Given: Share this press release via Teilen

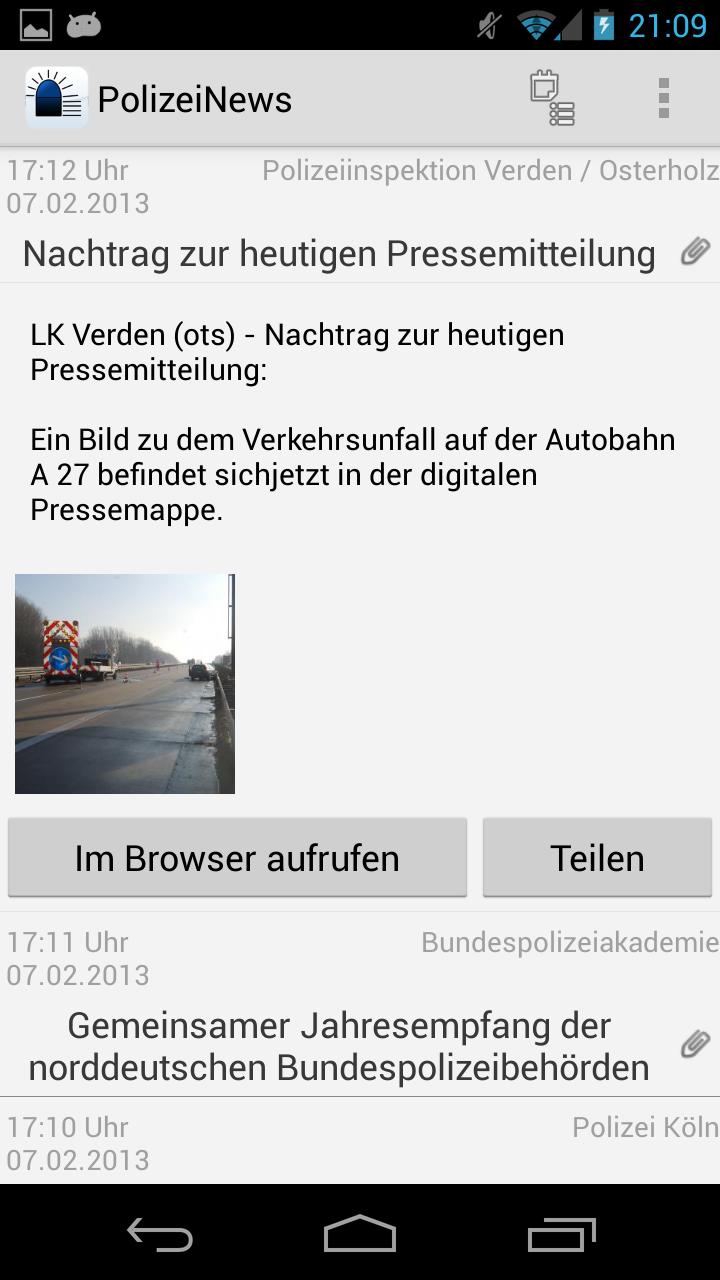Looking at the screenshot, I should pyautogui.click(x=597, y=857).
